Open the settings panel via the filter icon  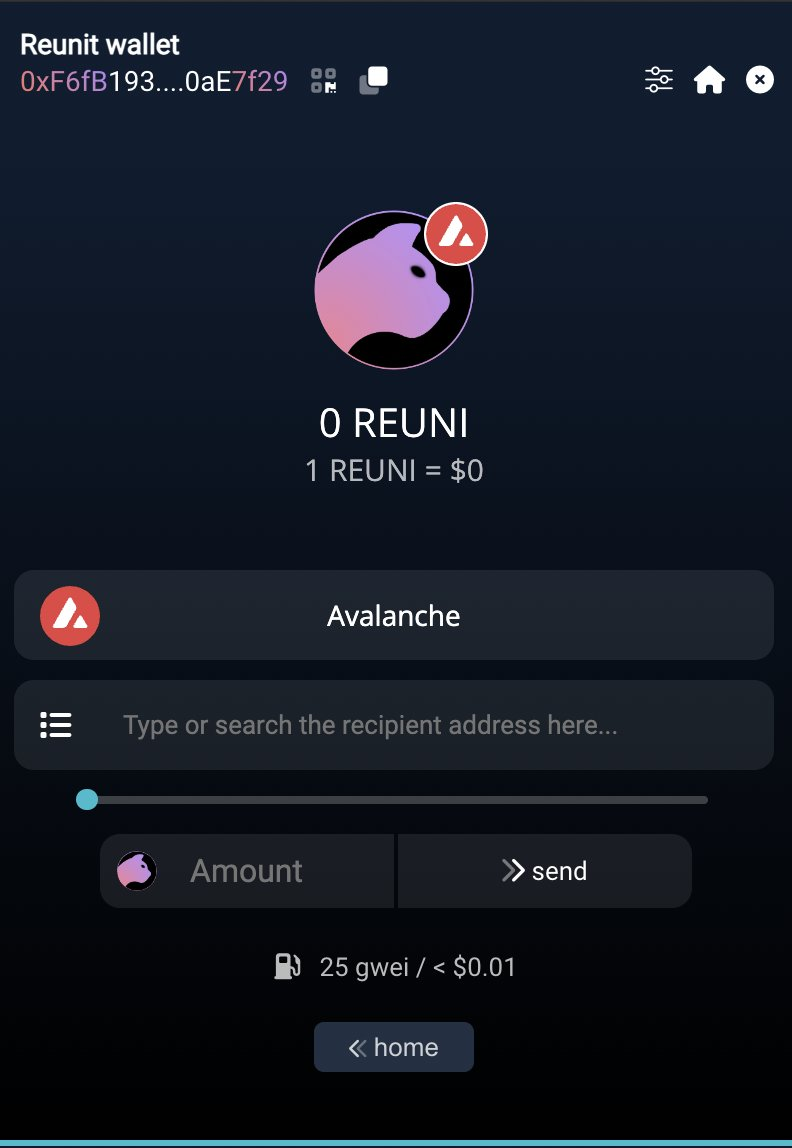(658, 80)
